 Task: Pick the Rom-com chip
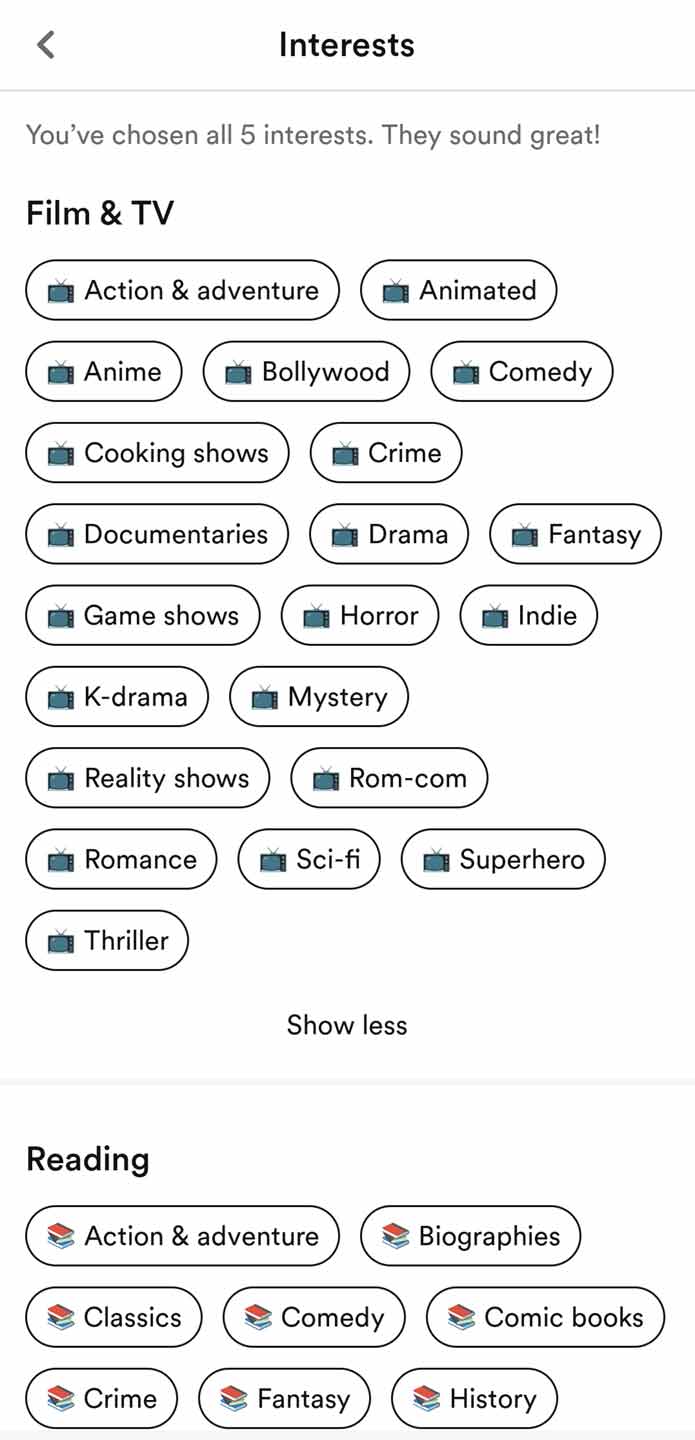(x=389, y=778)
